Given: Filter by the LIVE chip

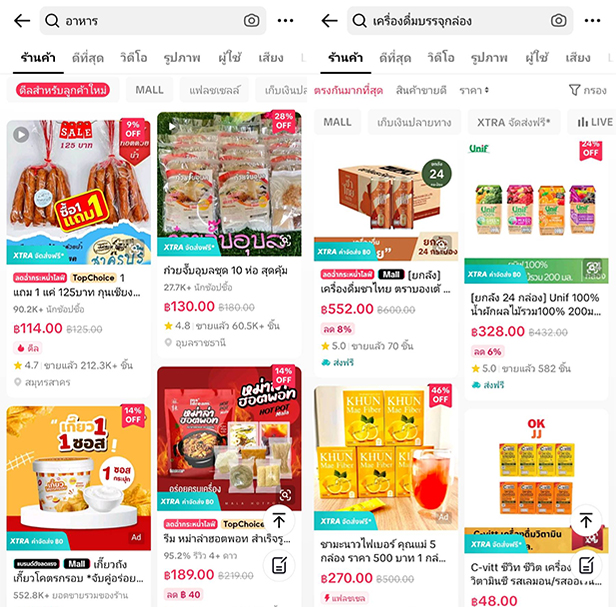Looking at the screenshot, I should click(x=593, y=122).
